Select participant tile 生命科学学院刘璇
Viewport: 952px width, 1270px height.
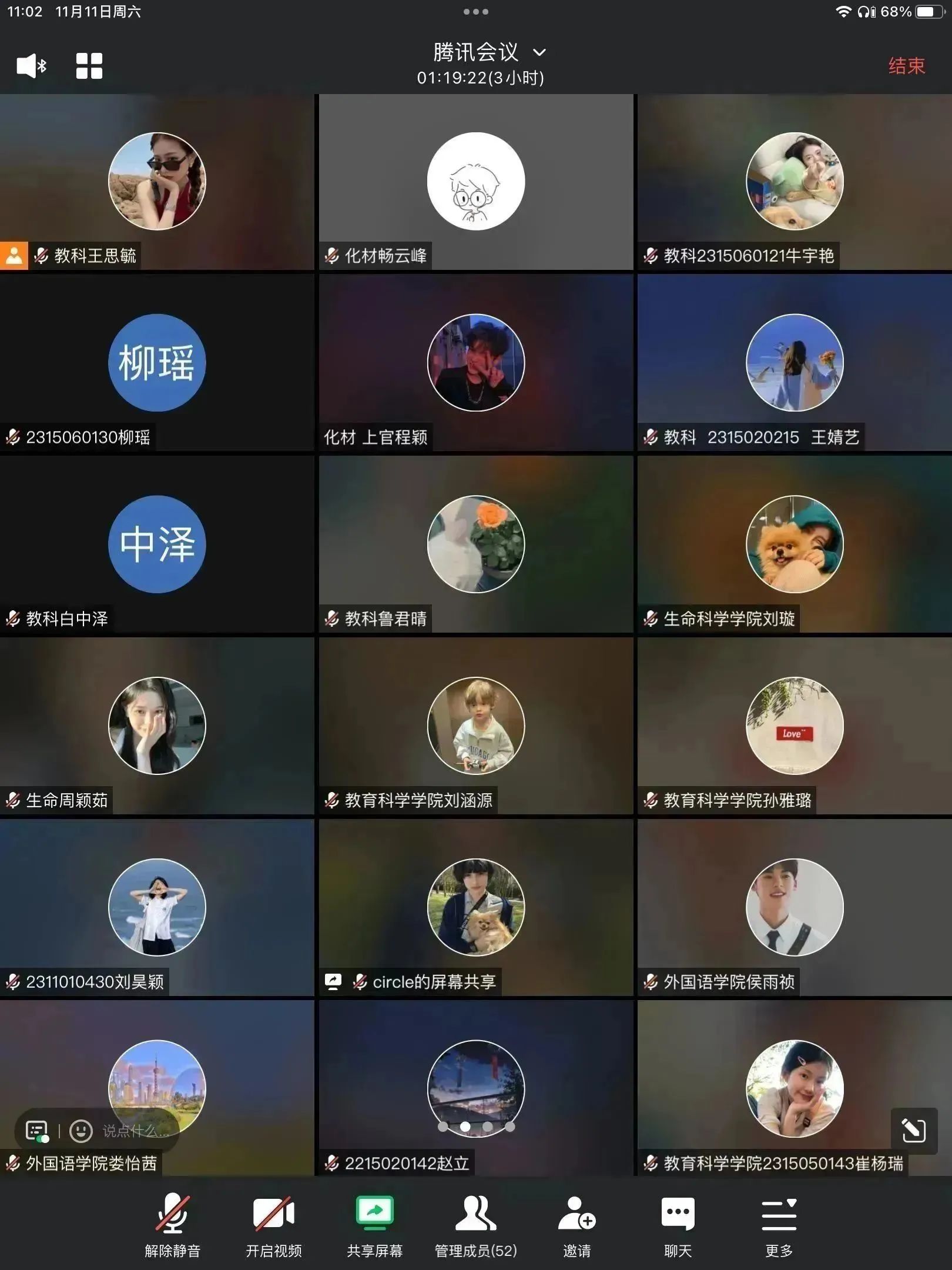(795, 544)
